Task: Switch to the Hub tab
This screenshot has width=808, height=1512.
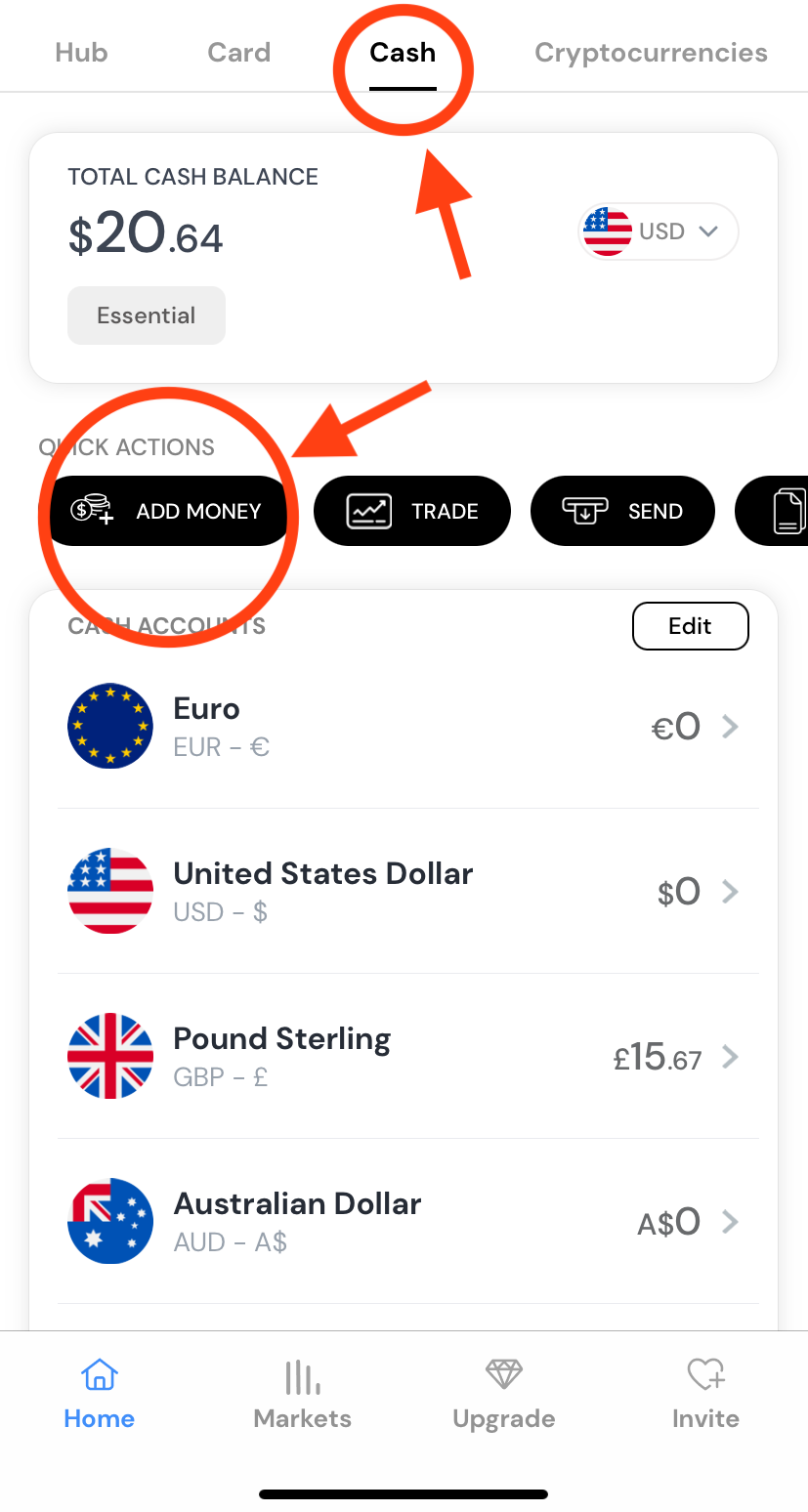Action: coord(81,53)
